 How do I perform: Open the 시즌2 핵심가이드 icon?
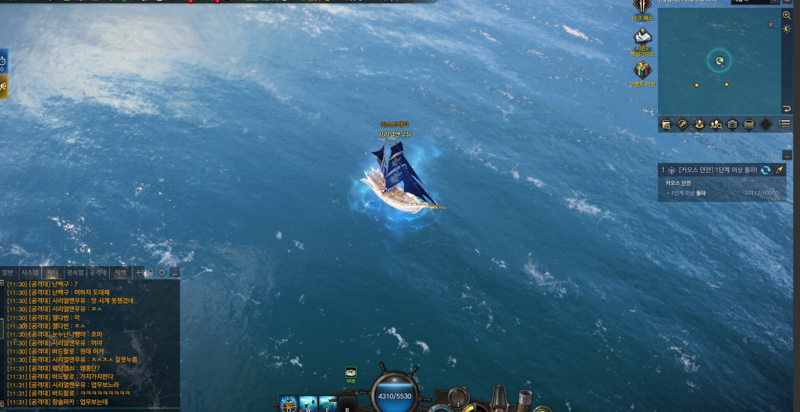pos(641,39)
